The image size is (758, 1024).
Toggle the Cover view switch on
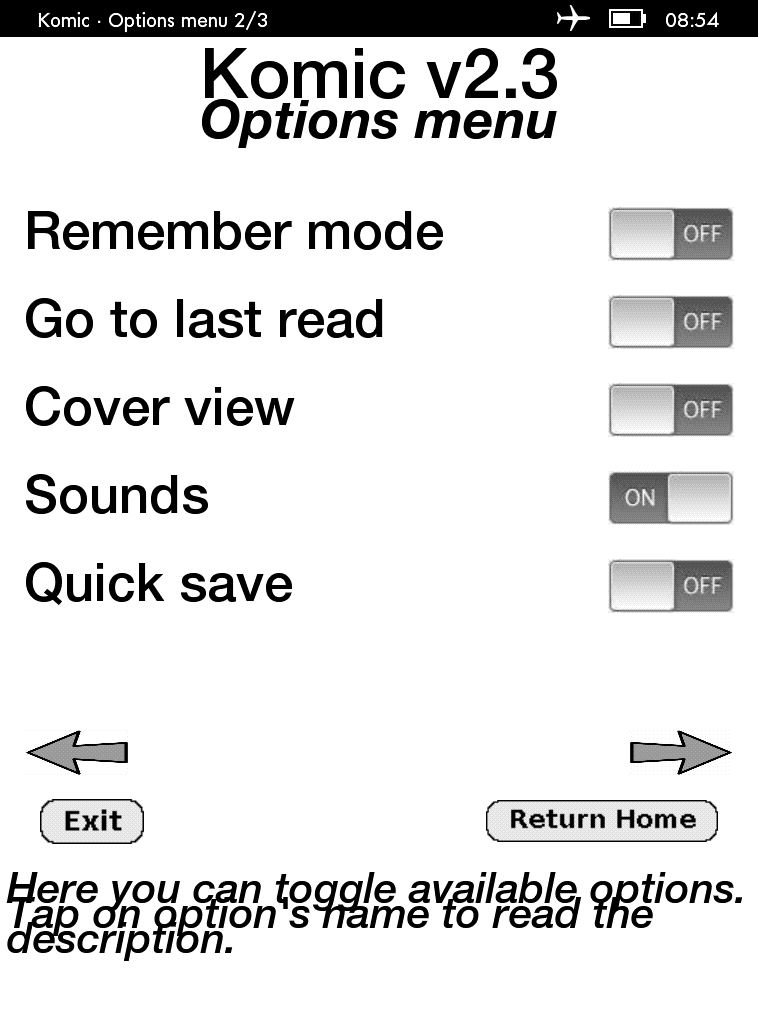pyautogui.click(x=670, y=410)
